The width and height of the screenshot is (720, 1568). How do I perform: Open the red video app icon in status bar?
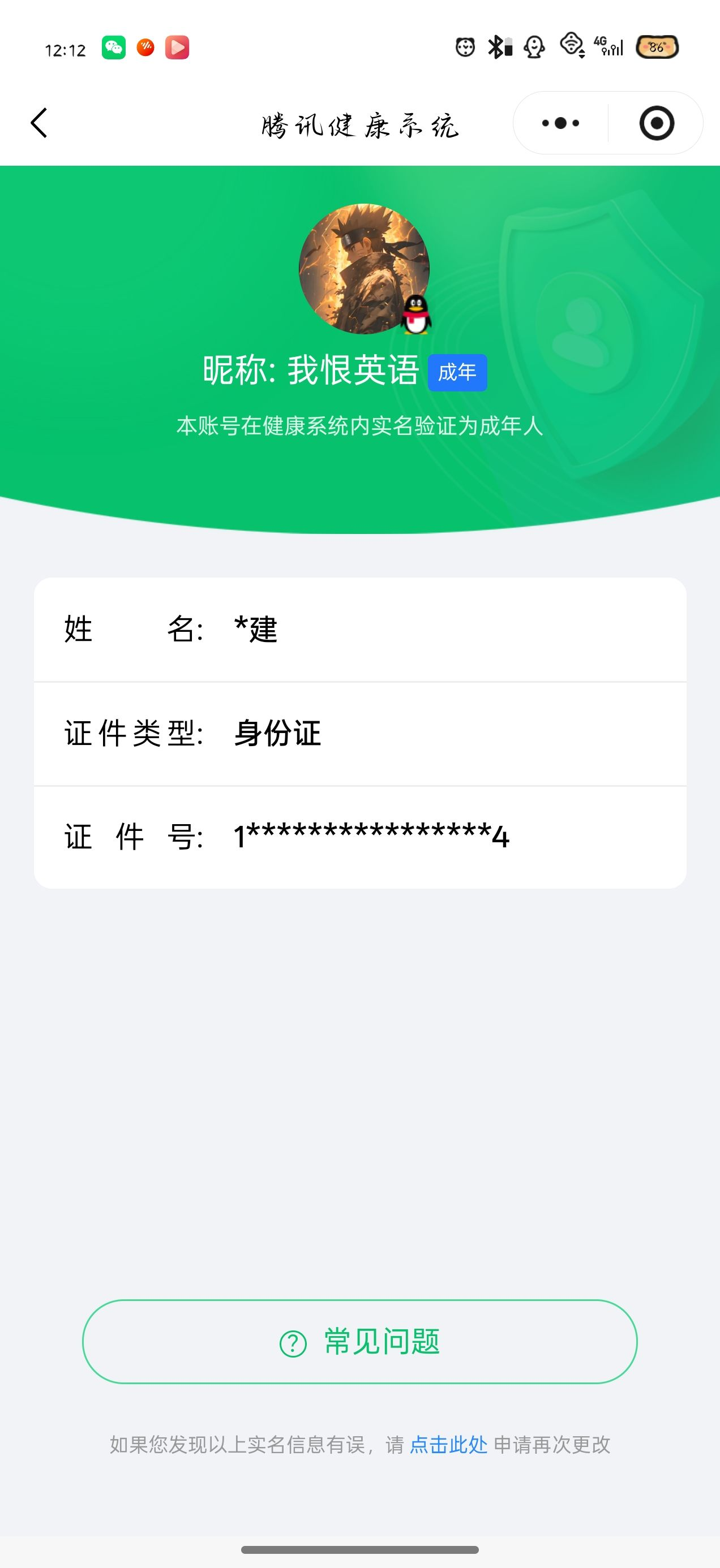tap(177, 49)
